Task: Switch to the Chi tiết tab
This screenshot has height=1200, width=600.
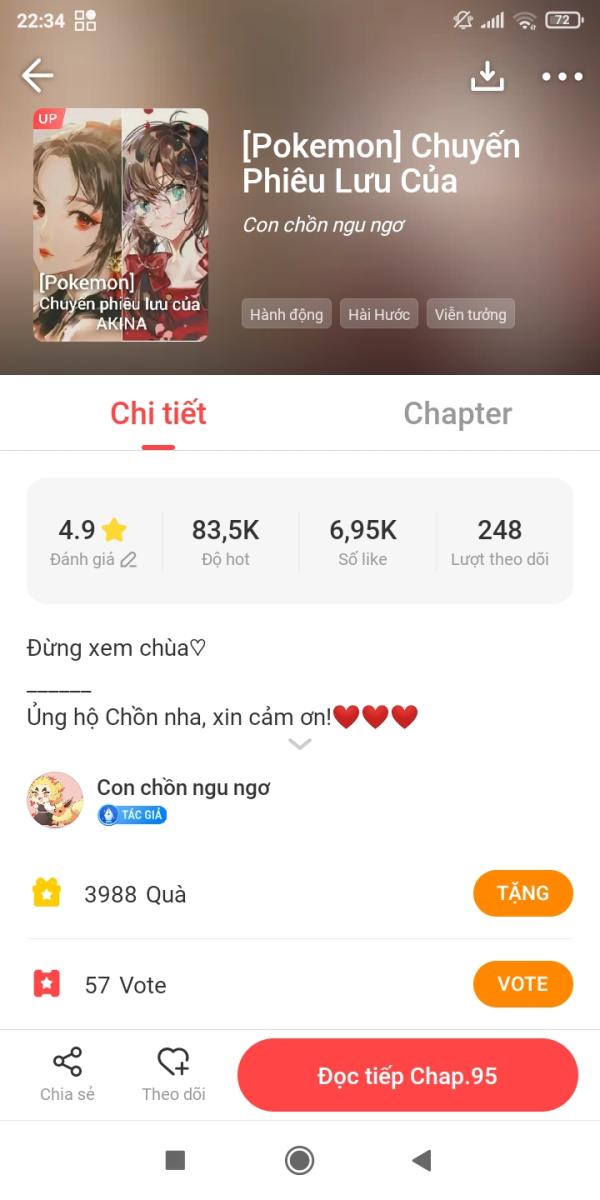Action: pyautogui.click(x=158, y=414)
